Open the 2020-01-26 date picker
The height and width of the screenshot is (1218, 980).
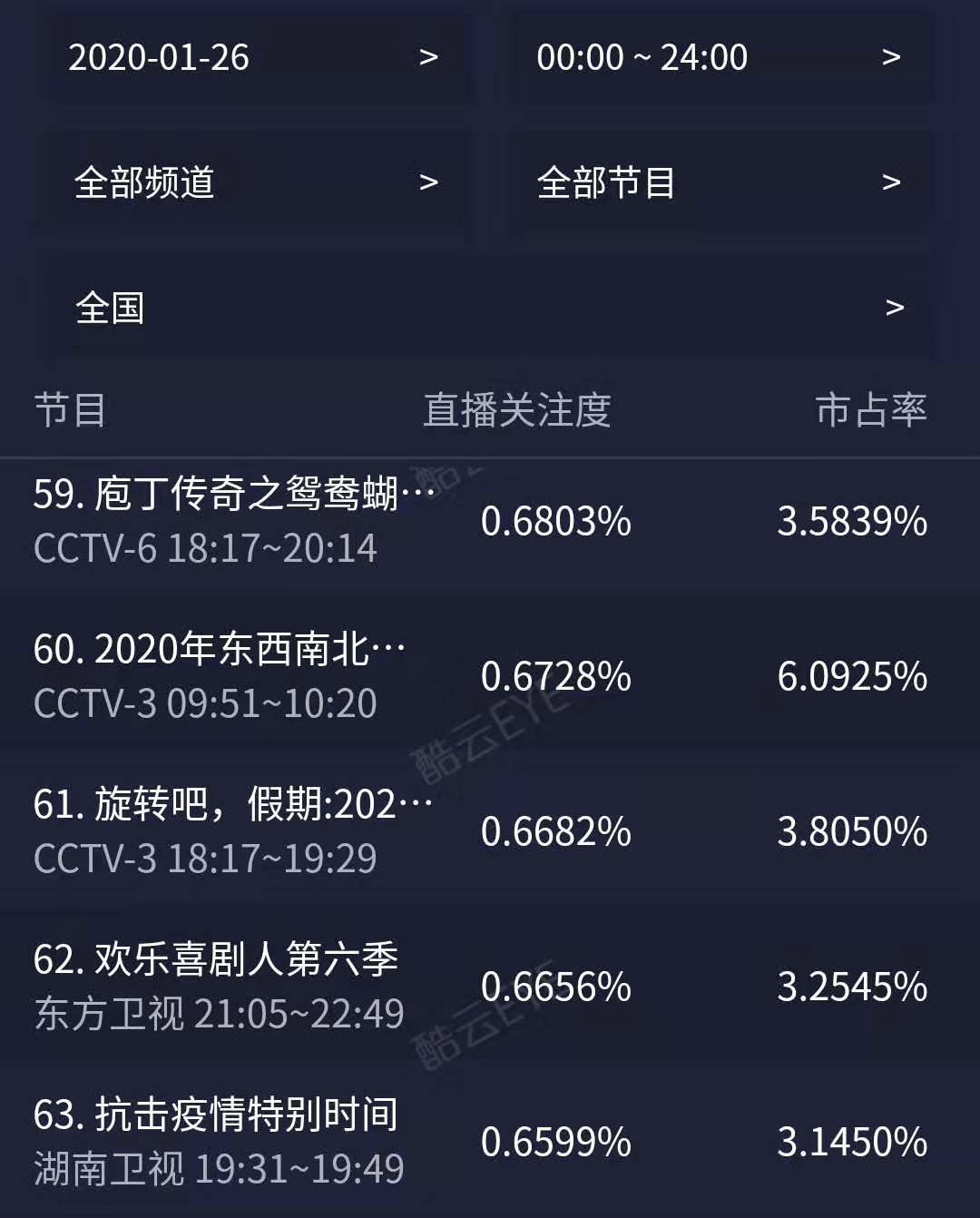click(x=253, y=58)
